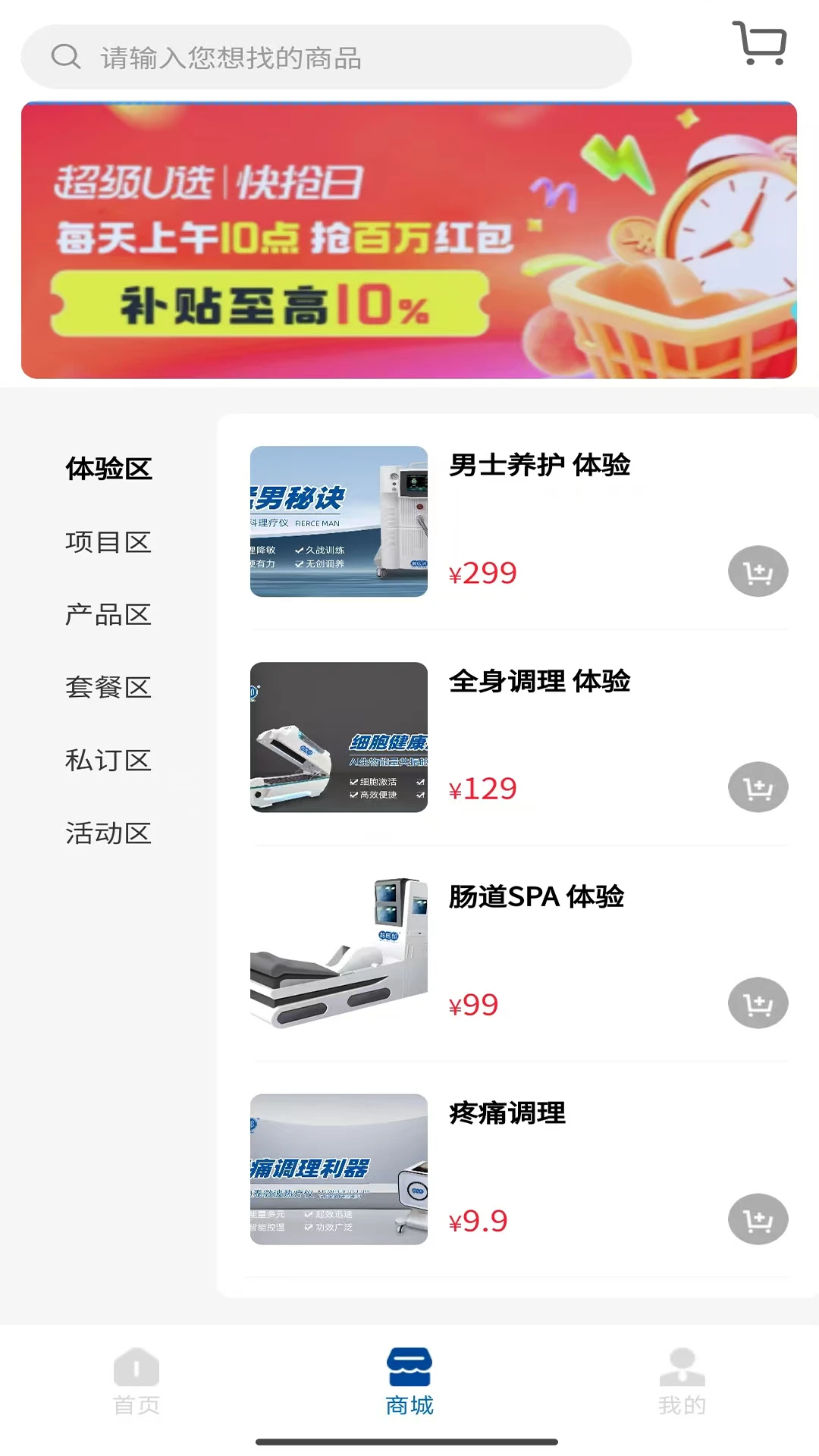The image size is (819, 1456).
Task: Add 肠道SPA 体验 to cart
Action: click(757, 1003)
